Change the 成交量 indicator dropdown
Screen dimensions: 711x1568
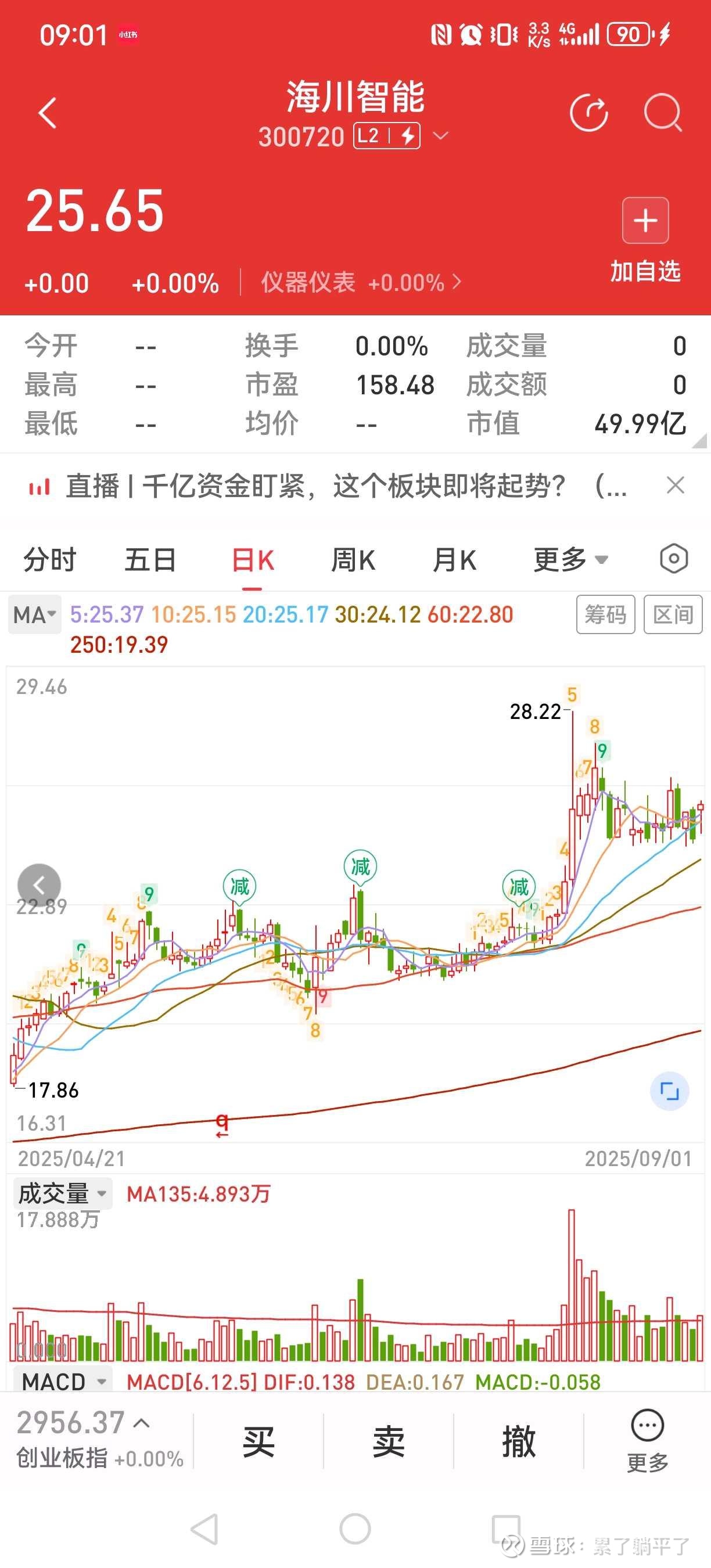(x=63, y=1194)
